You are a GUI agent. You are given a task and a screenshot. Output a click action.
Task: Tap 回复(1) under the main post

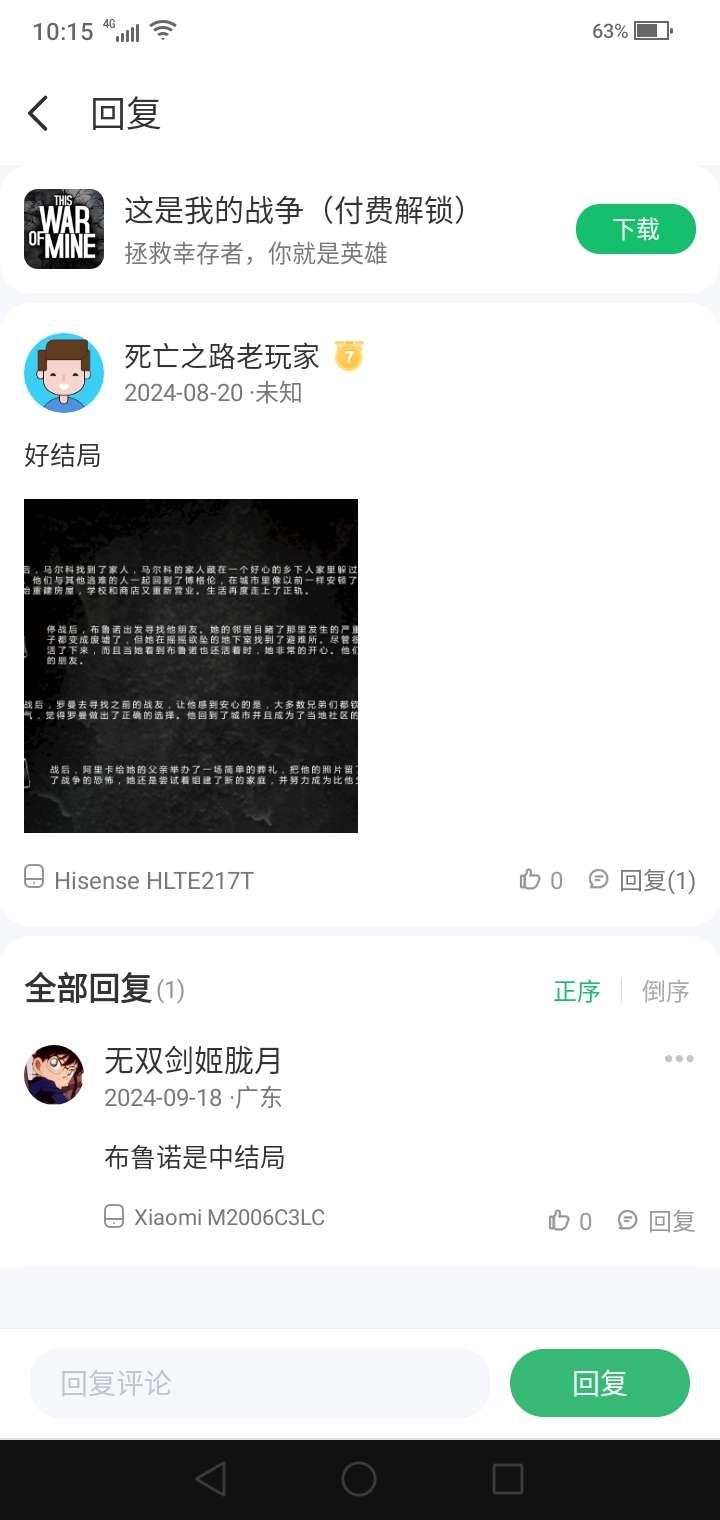click(x=642, y=880)
